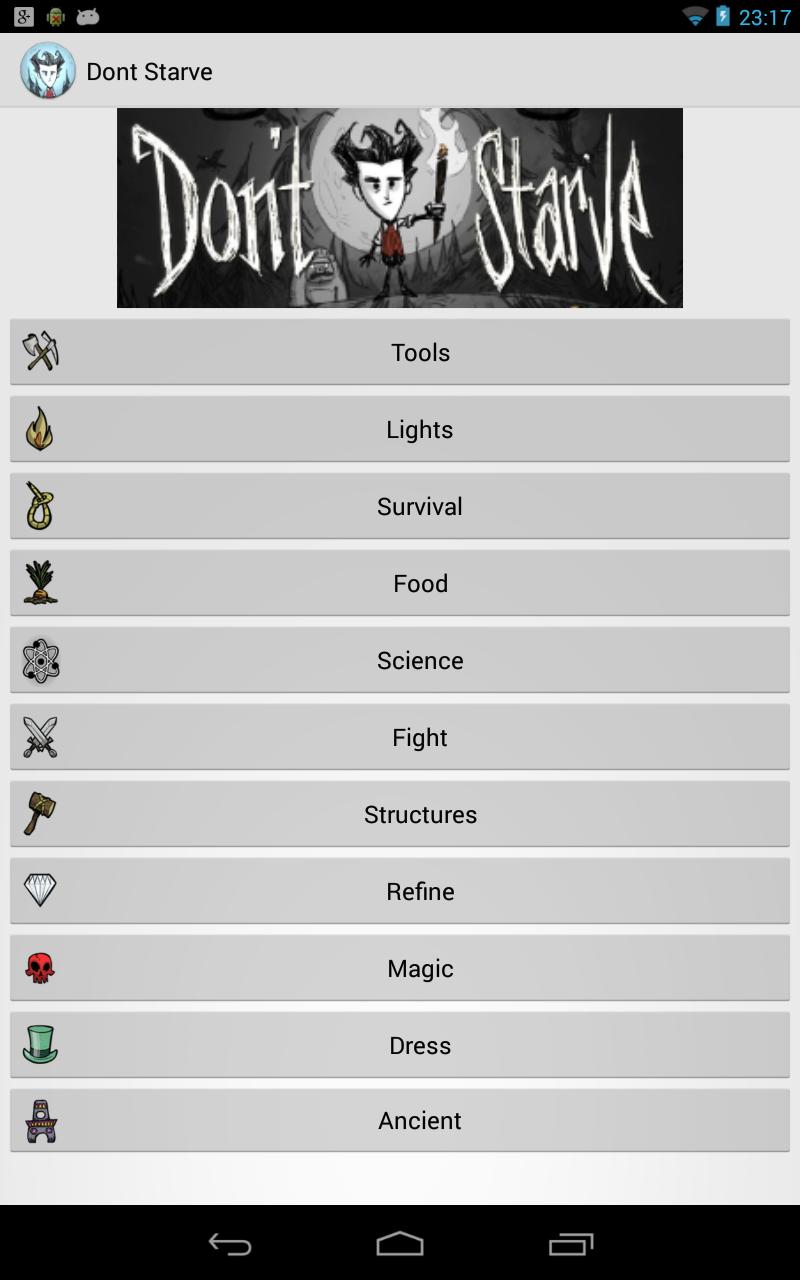Open the Refine category
The width and height of the screenshot is (800, 1280).
[x=400, y=891]
